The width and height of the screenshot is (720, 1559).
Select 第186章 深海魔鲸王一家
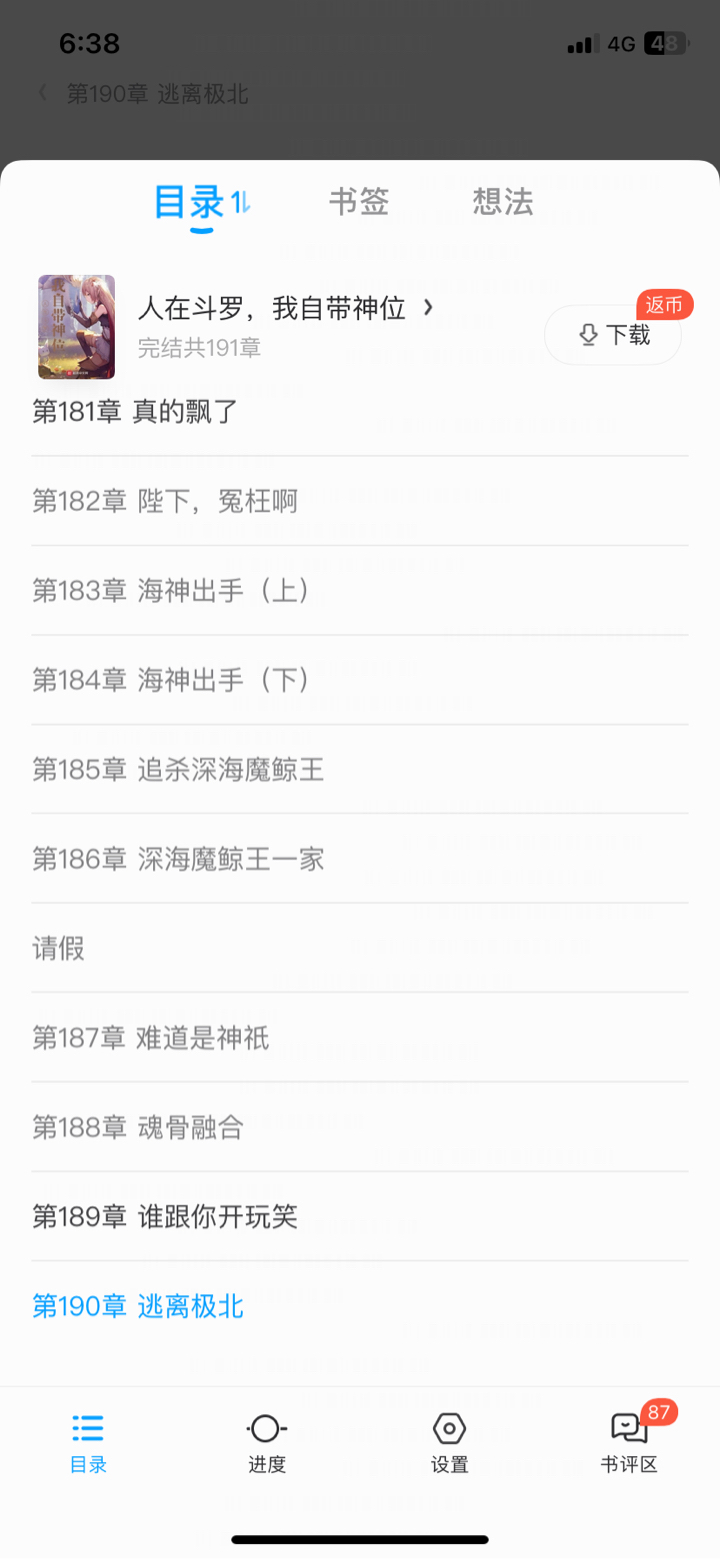178,859
